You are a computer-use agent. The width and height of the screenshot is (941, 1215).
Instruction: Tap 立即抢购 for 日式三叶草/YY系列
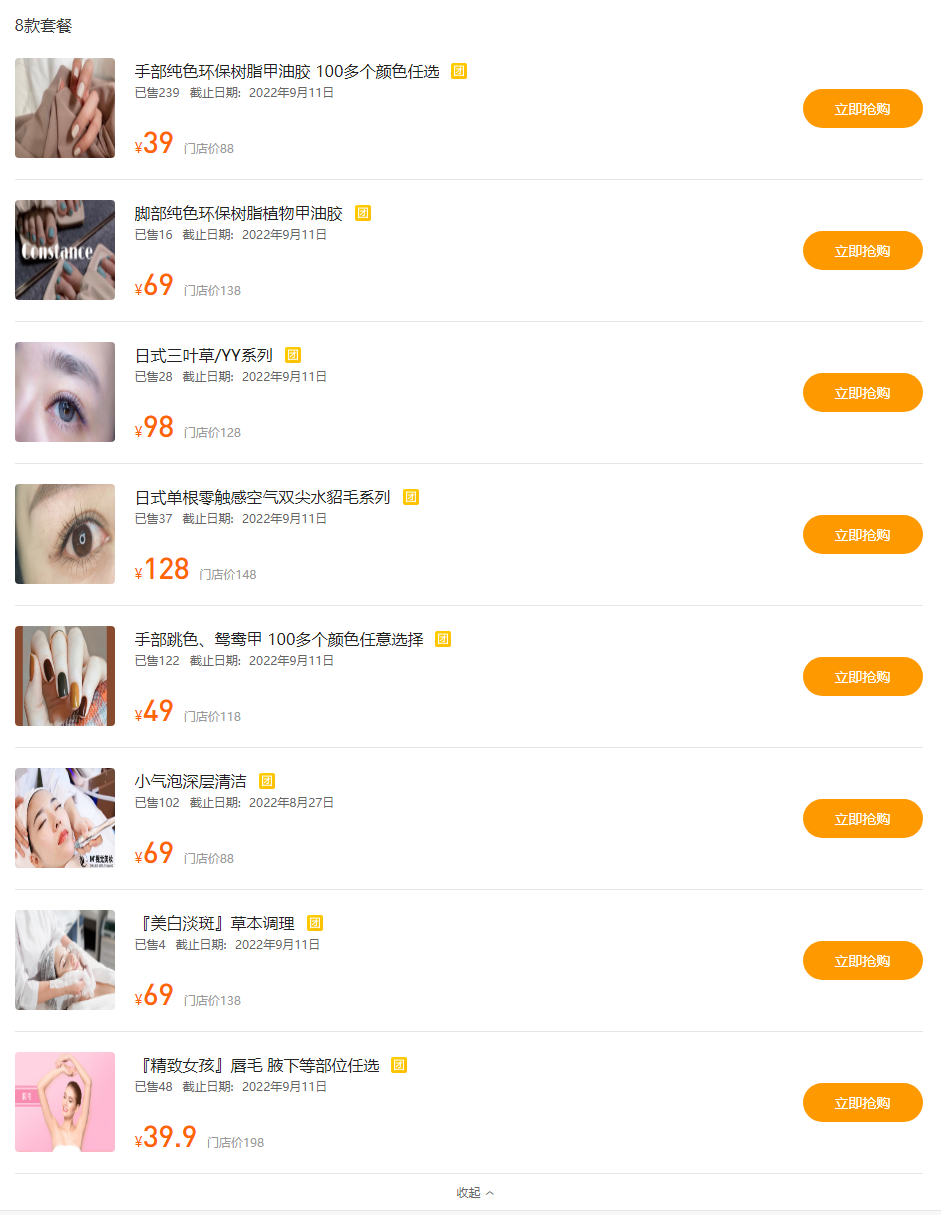(x=862, y=393)
